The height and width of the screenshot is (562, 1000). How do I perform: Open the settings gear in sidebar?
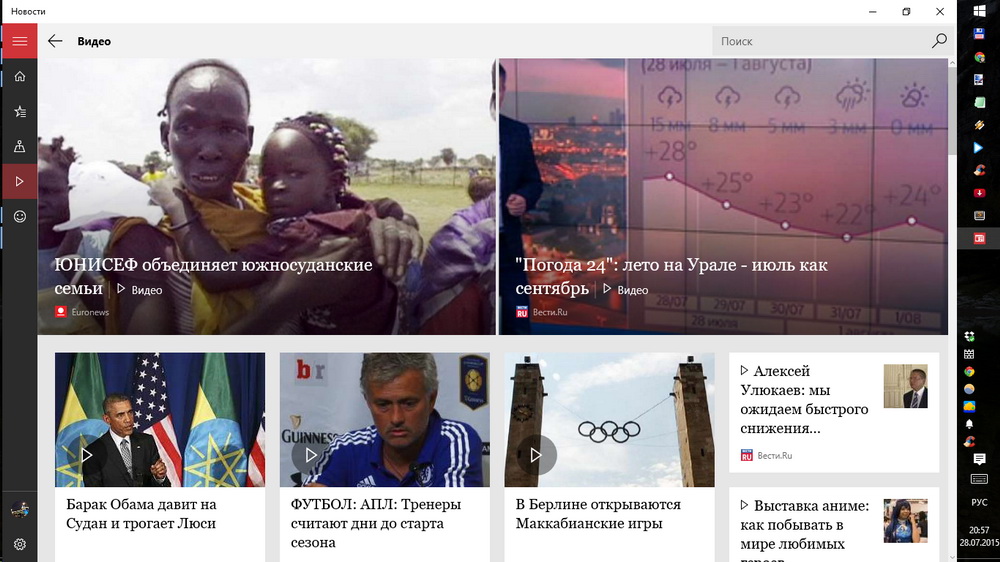pyautogui.click(x=19, y=545)
